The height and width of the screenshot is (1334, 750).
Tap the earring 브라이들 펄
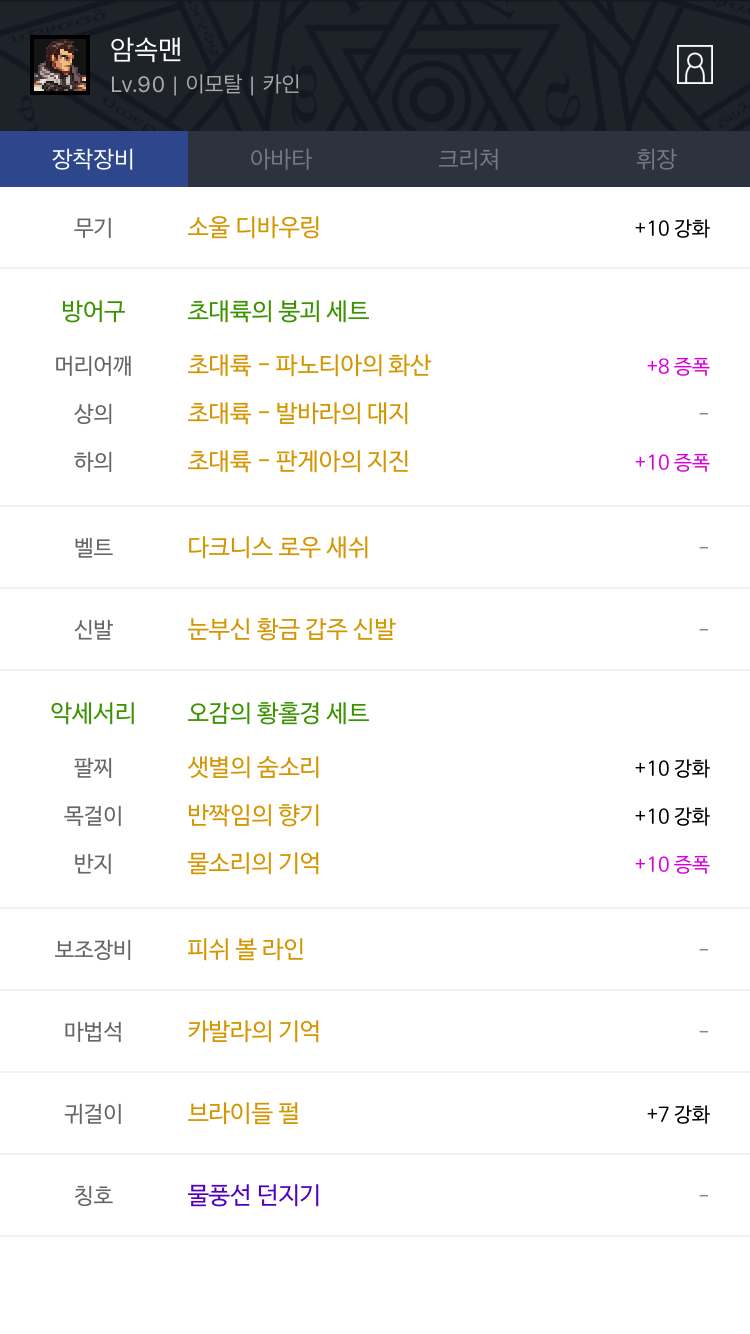point(243,1113)
